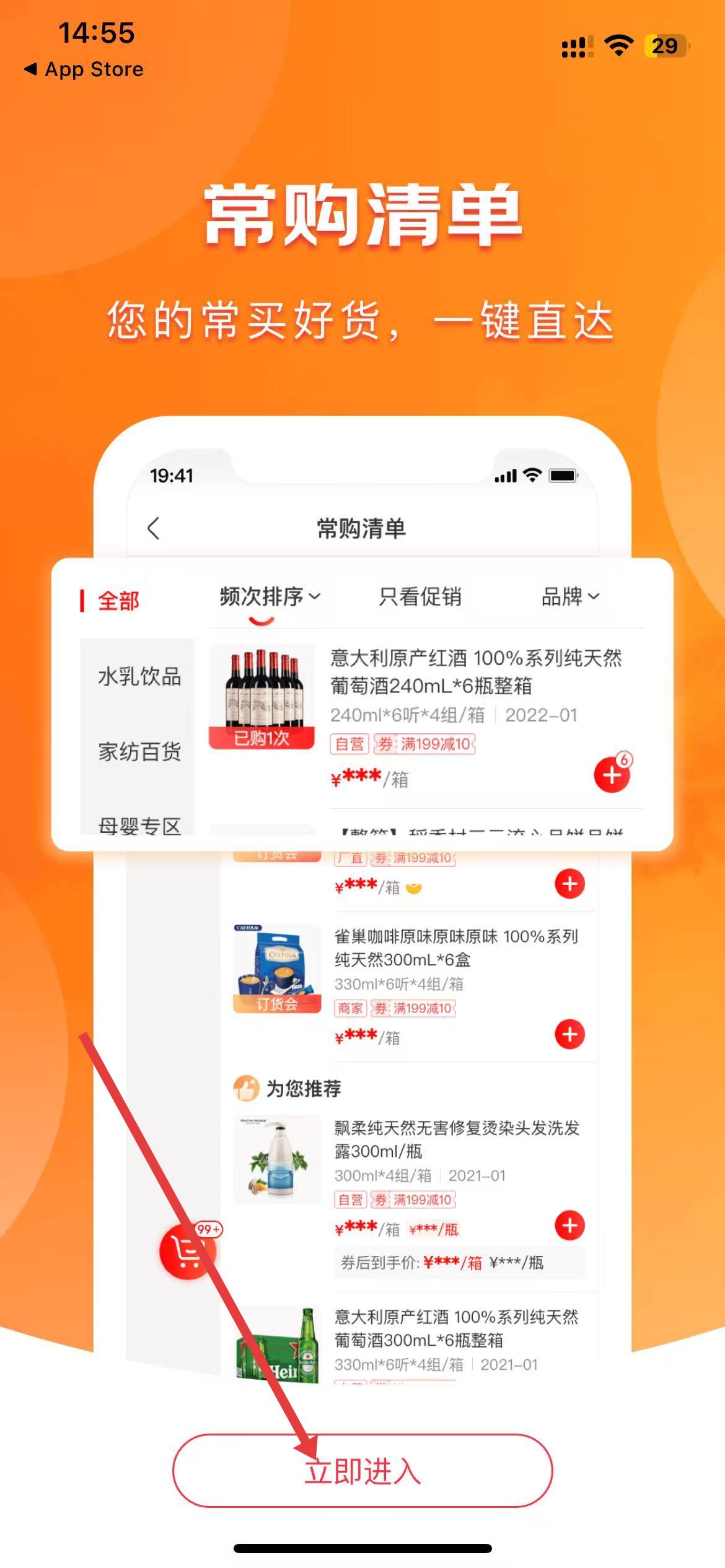The image size is (725, 1568).
Task: Return to App Store via back link
Action: coord(84,69)
